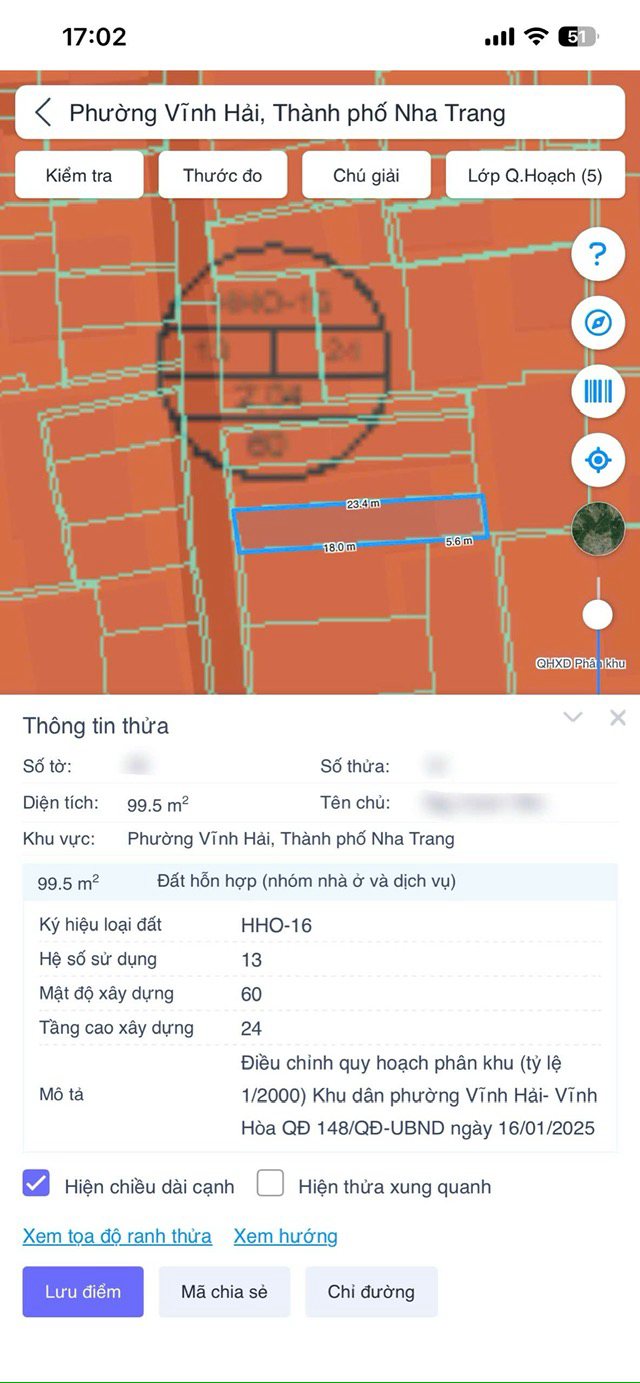This screenshot has height=1383, width=640.
Task: Close the Thông tin thửa panel
Action: tap(618, 717)
